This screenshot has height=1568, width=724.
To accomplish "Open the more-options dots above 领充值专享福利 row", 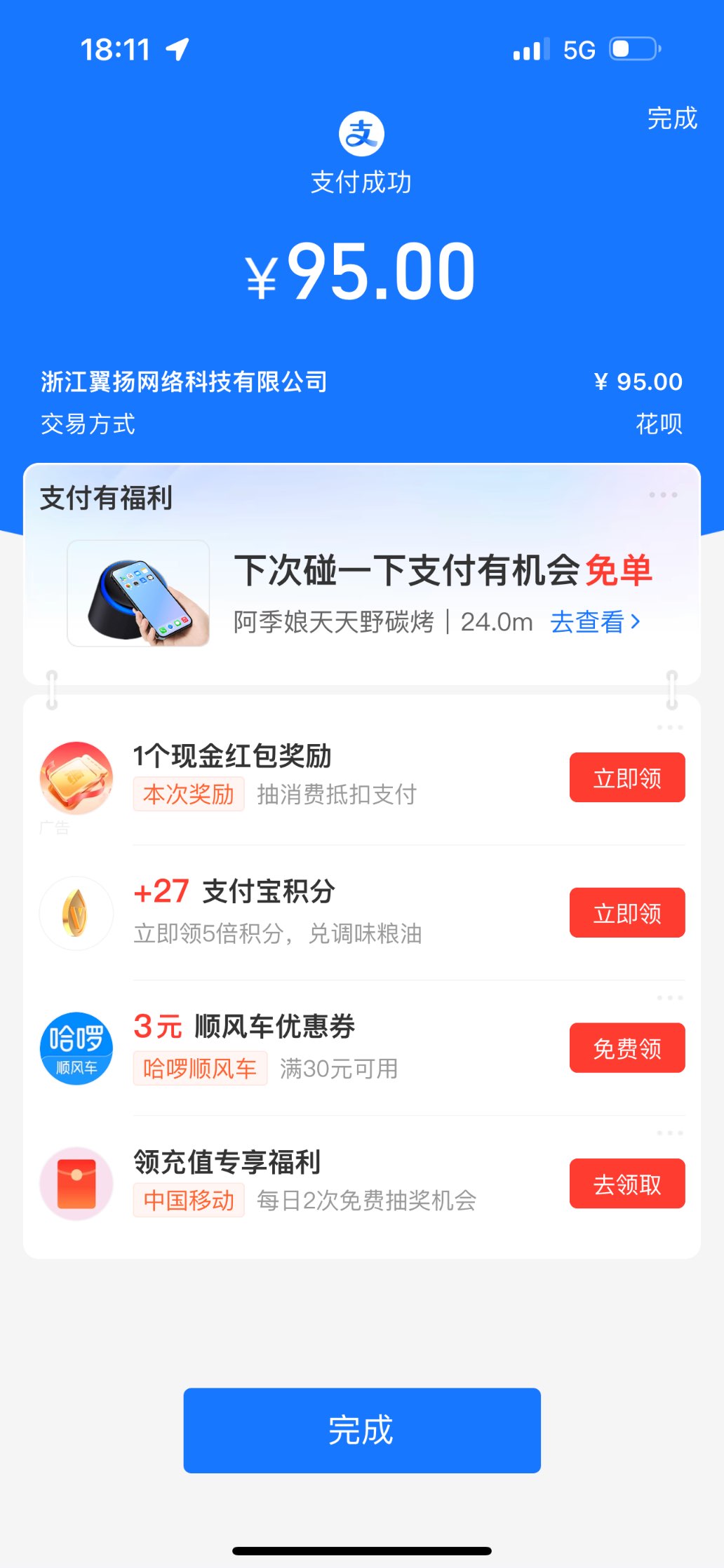I will click(x=670, y=1133).
